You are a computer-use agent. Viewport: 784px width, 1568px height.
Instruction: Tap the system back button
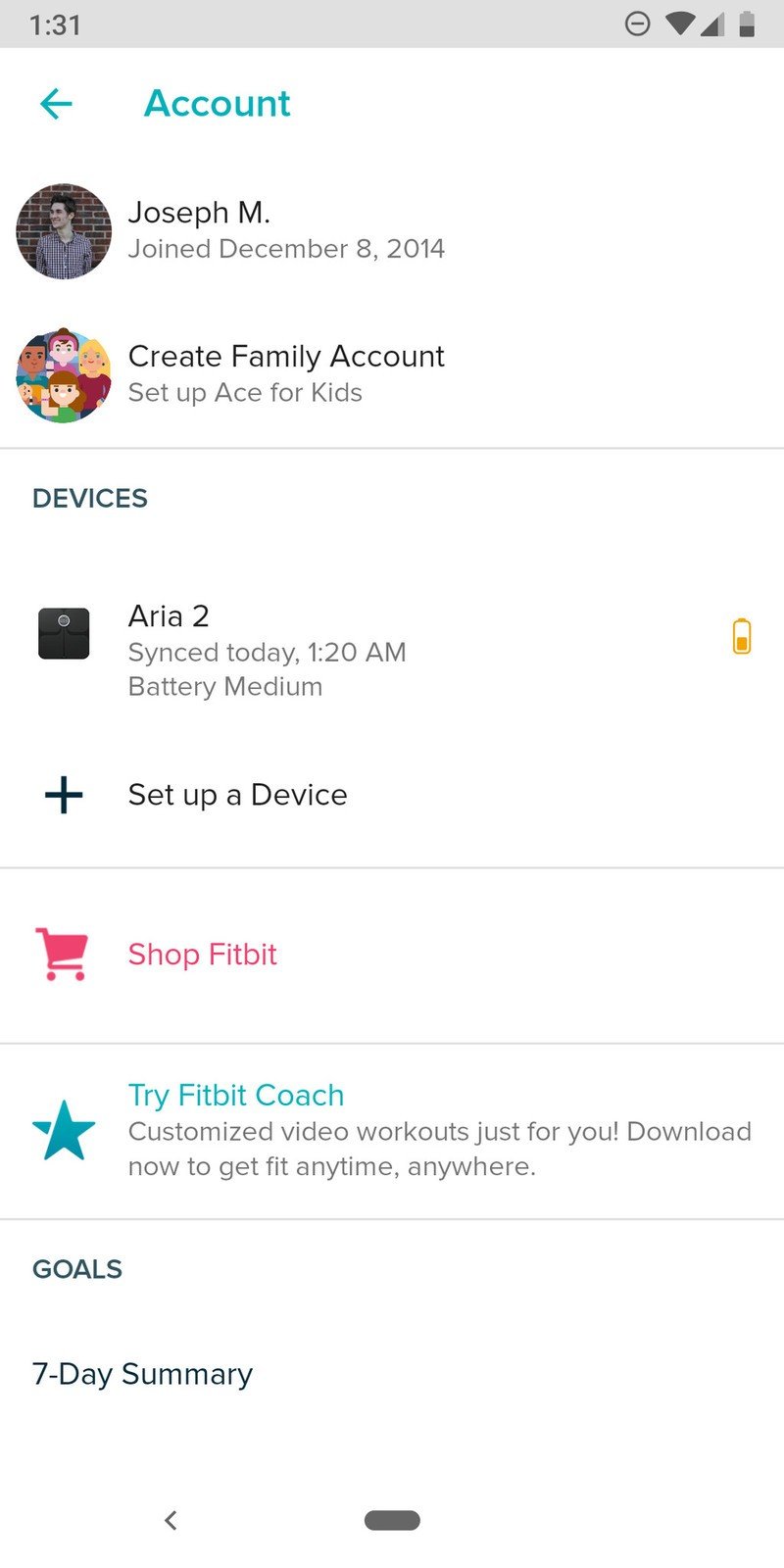point(171,1520)
